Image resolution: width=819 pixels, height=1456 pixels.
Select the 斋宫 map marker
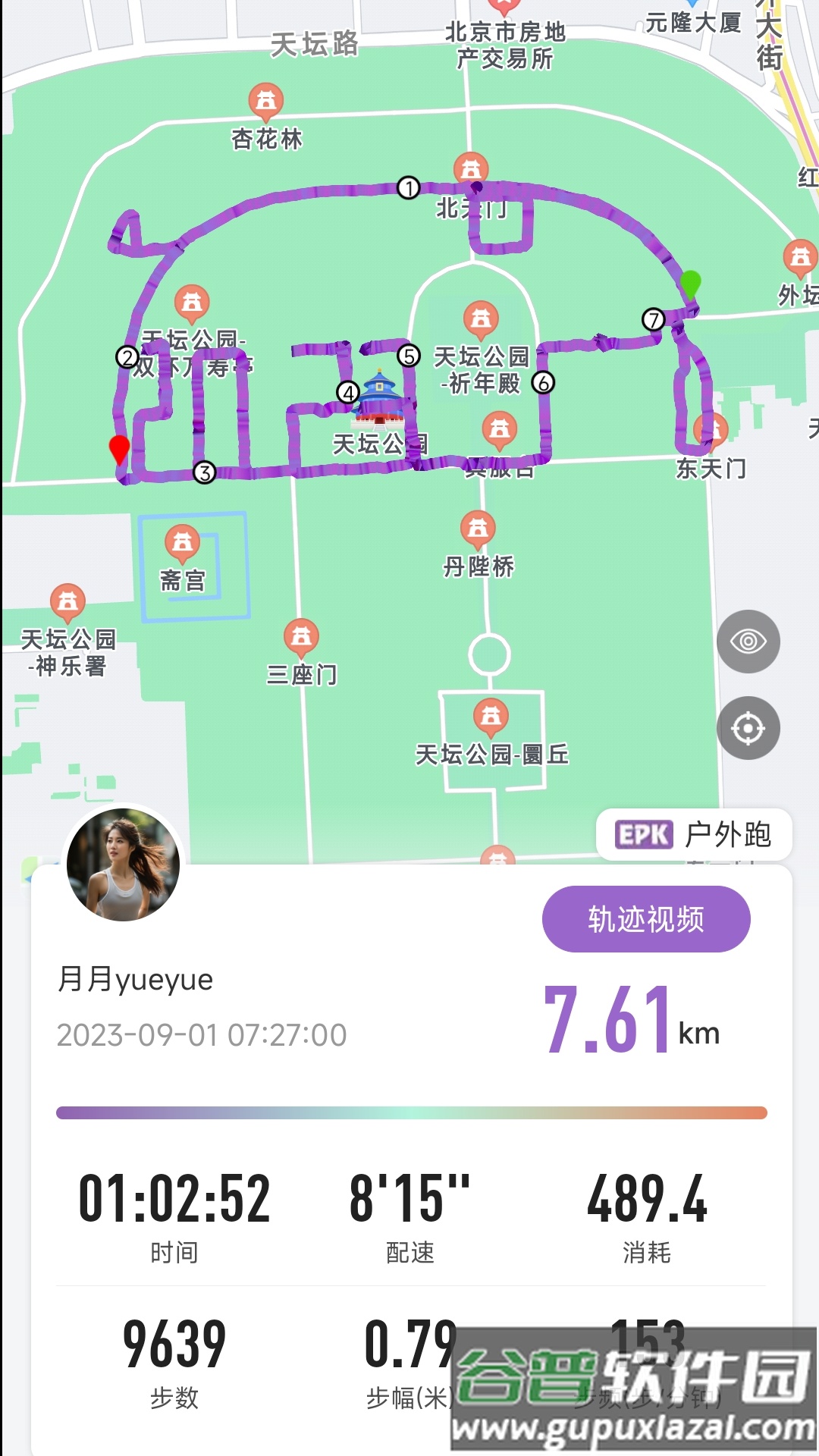tap(184, 543)
